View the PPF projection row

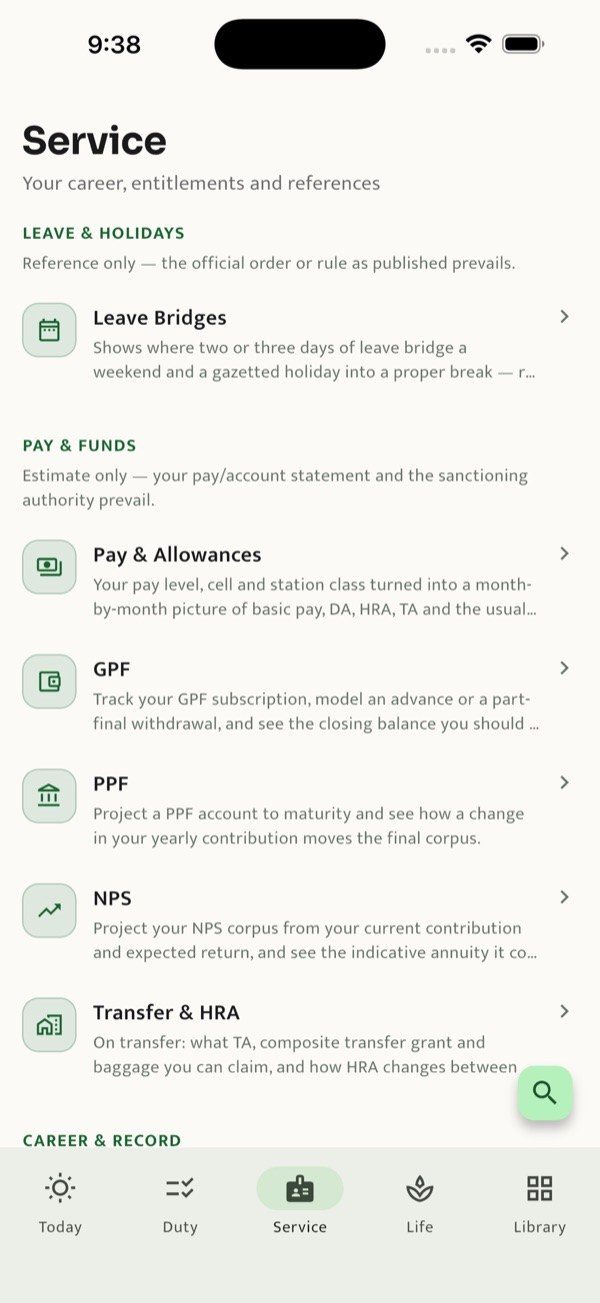pos(300,810)
